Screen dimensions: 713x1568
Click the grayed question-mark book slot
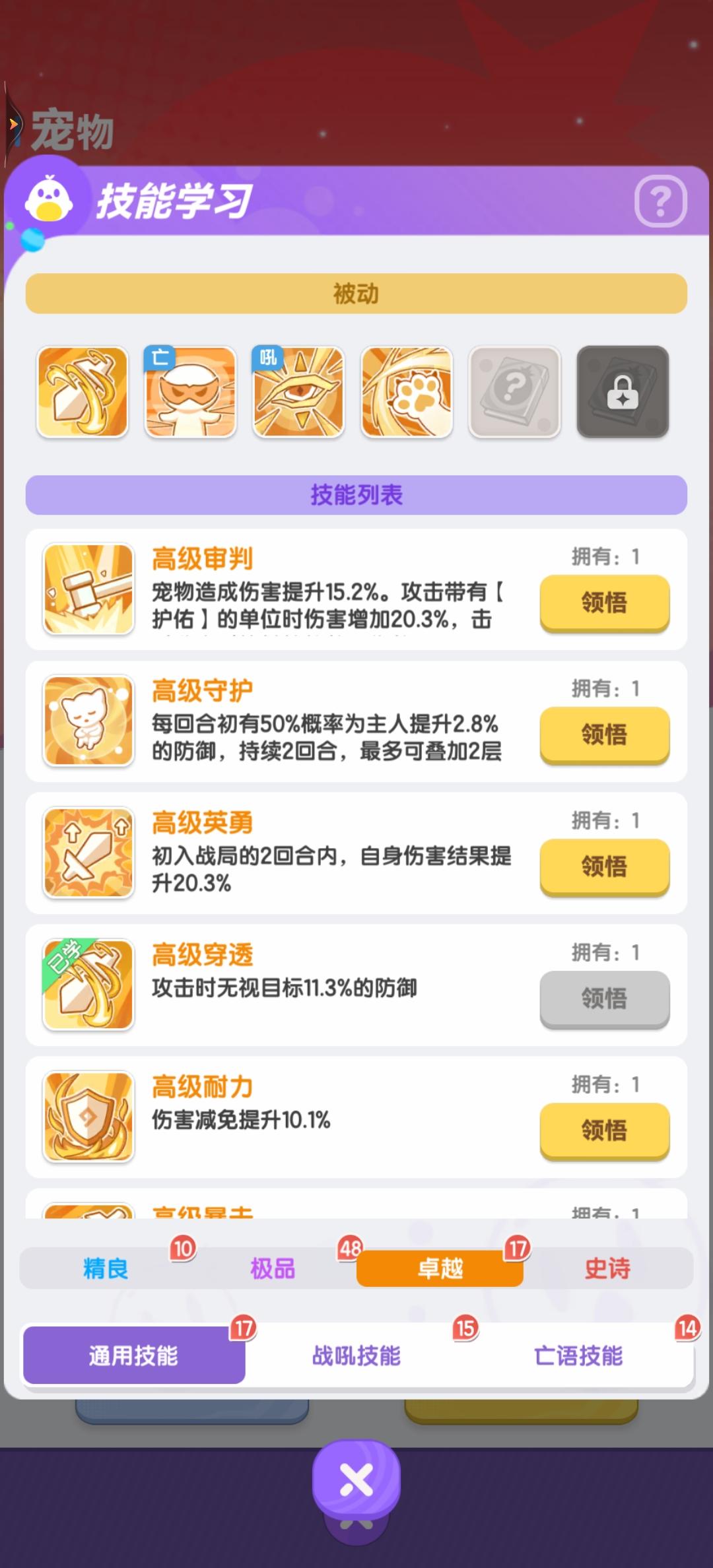pyautogui.click(x=514, y=392)
